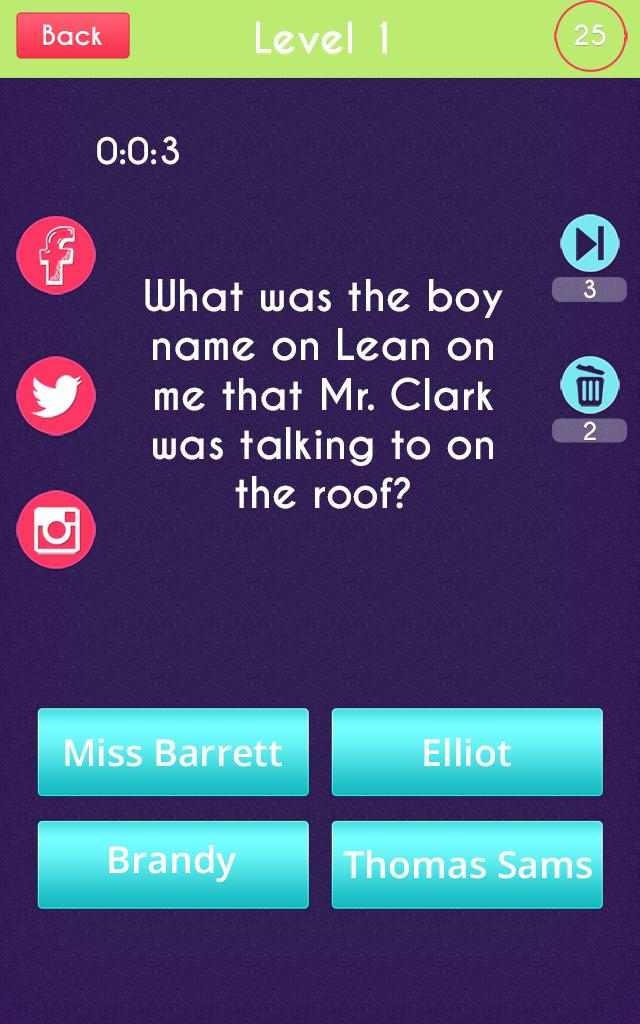
Task: Choose the answer Miss Barrett
Action: tap(173, 752)
